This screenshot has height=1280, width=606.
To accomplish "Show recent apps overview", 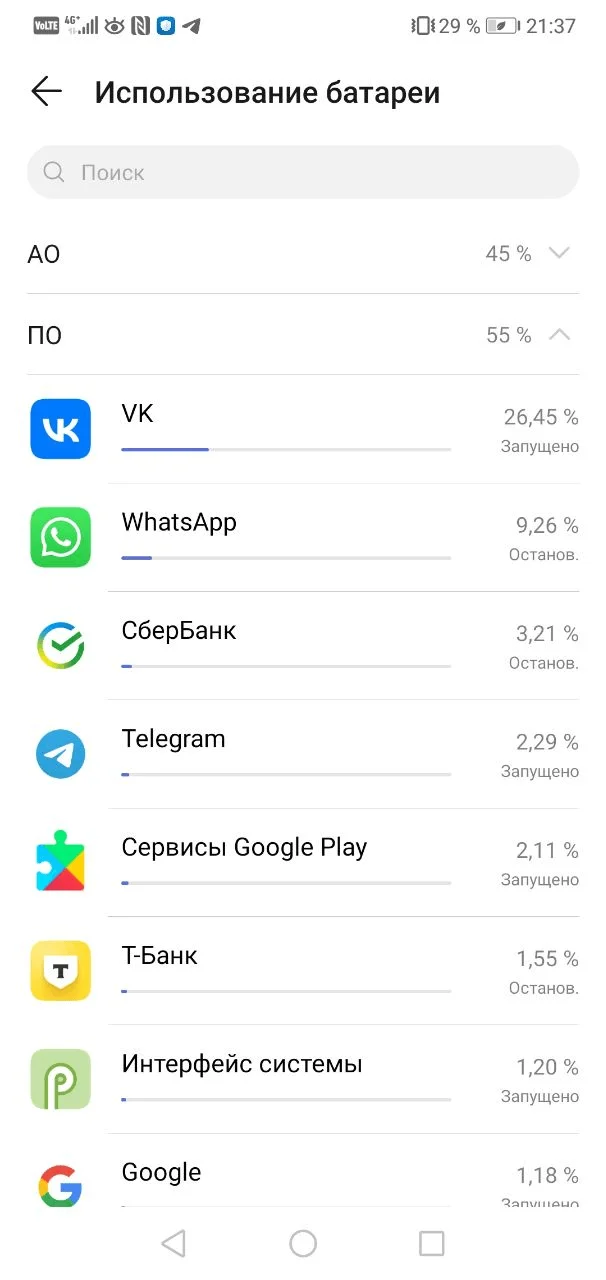I will tap(431, 1243).
